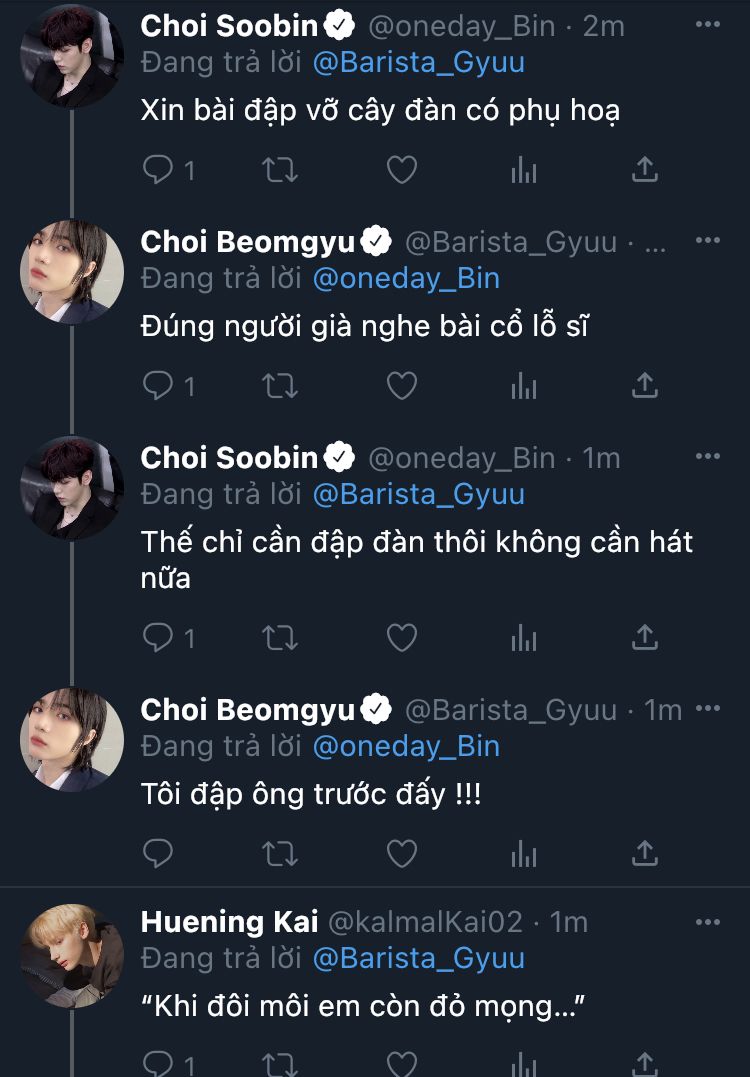Share the "Xin bài đập vỡ cây đàn" tweet
750x1077 pixels.
point(645,170)
